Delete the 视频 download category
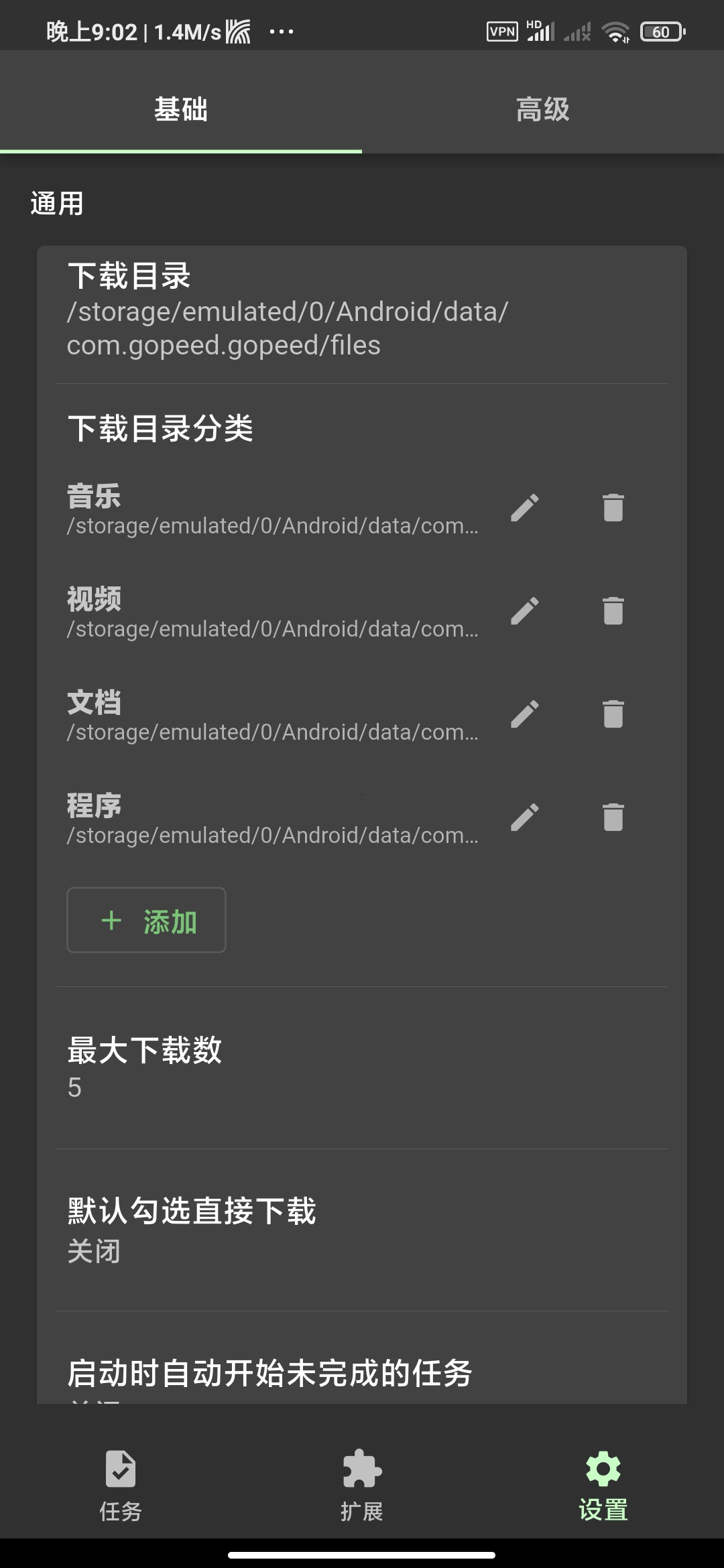The image size is (724, 1568). 612,611
